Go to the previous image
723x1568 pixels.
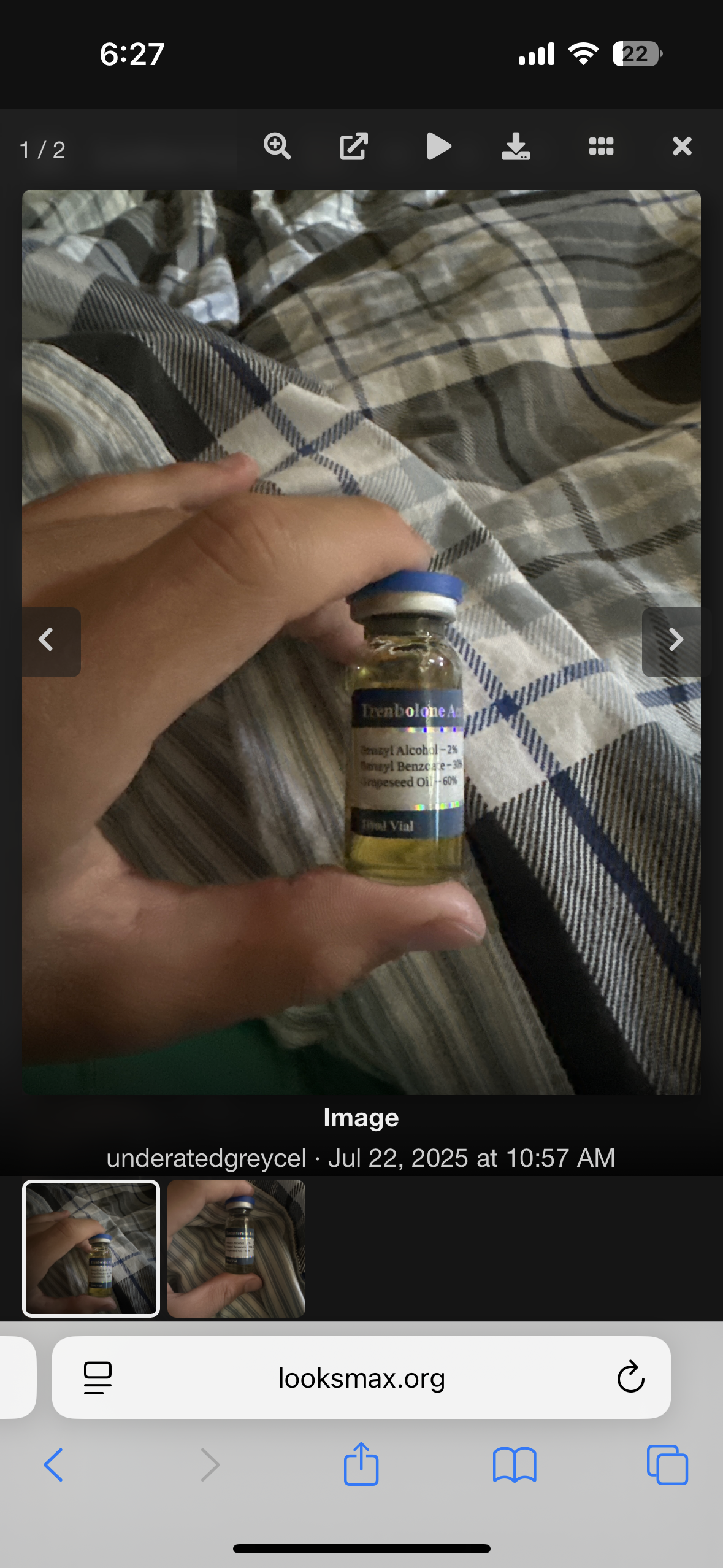click(47, 640)
